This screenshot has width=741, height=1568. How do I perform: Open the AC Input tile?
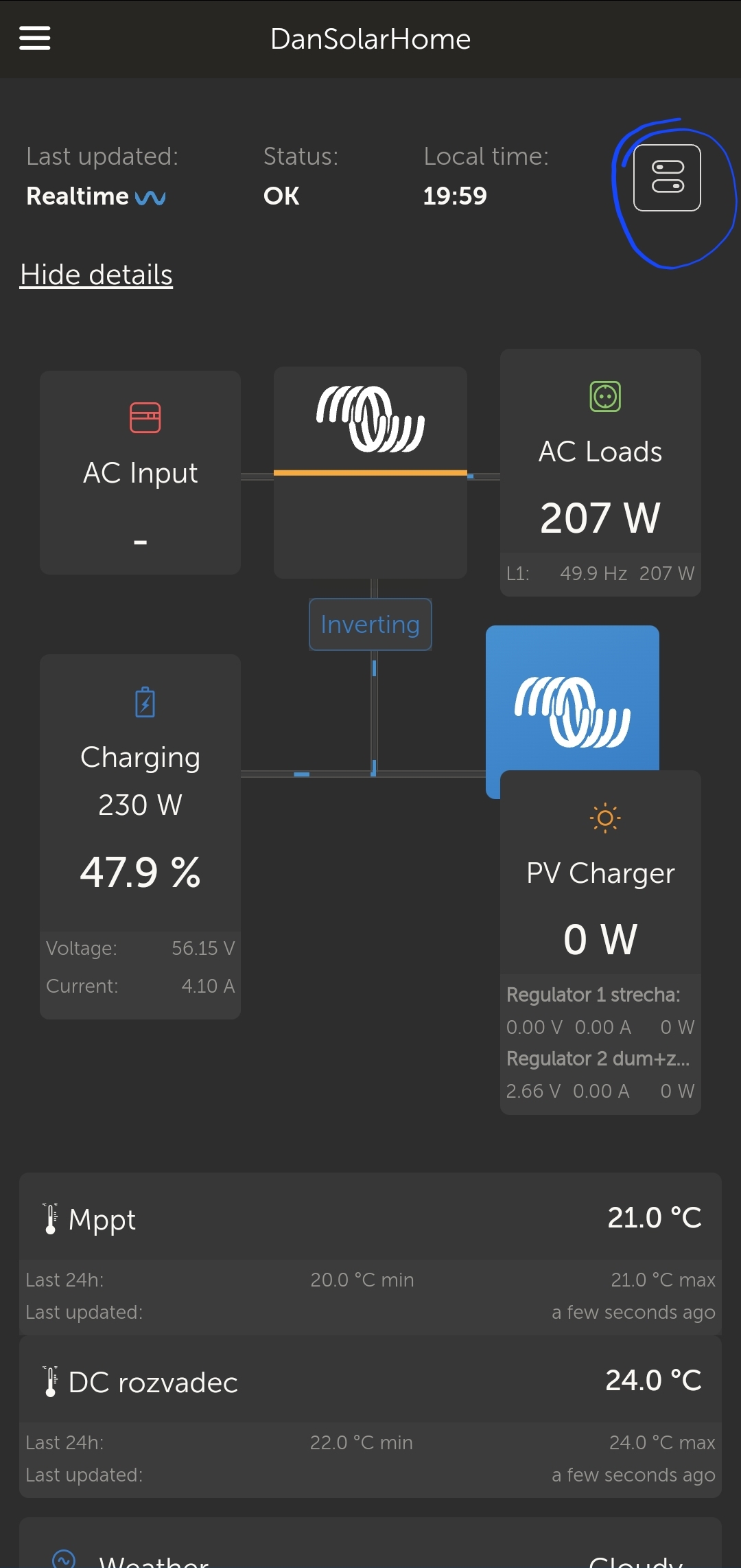(140, 472)
